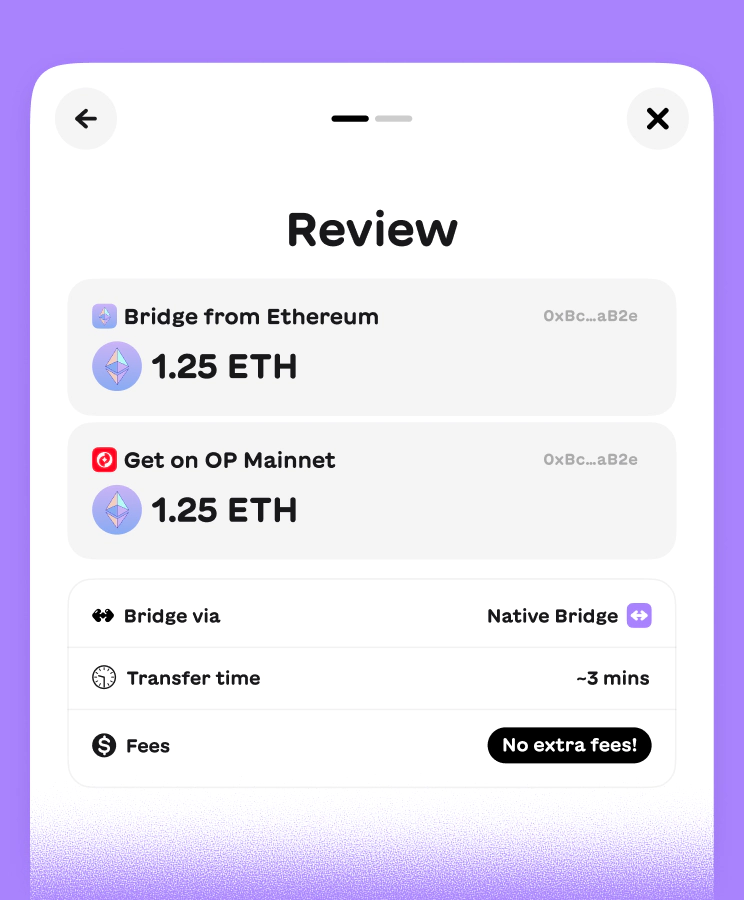Image resolution: width=744 pixels, height=900 pixels.
Task: Select the Review heading
Action: pyautogui.click(x=372, y=230)
